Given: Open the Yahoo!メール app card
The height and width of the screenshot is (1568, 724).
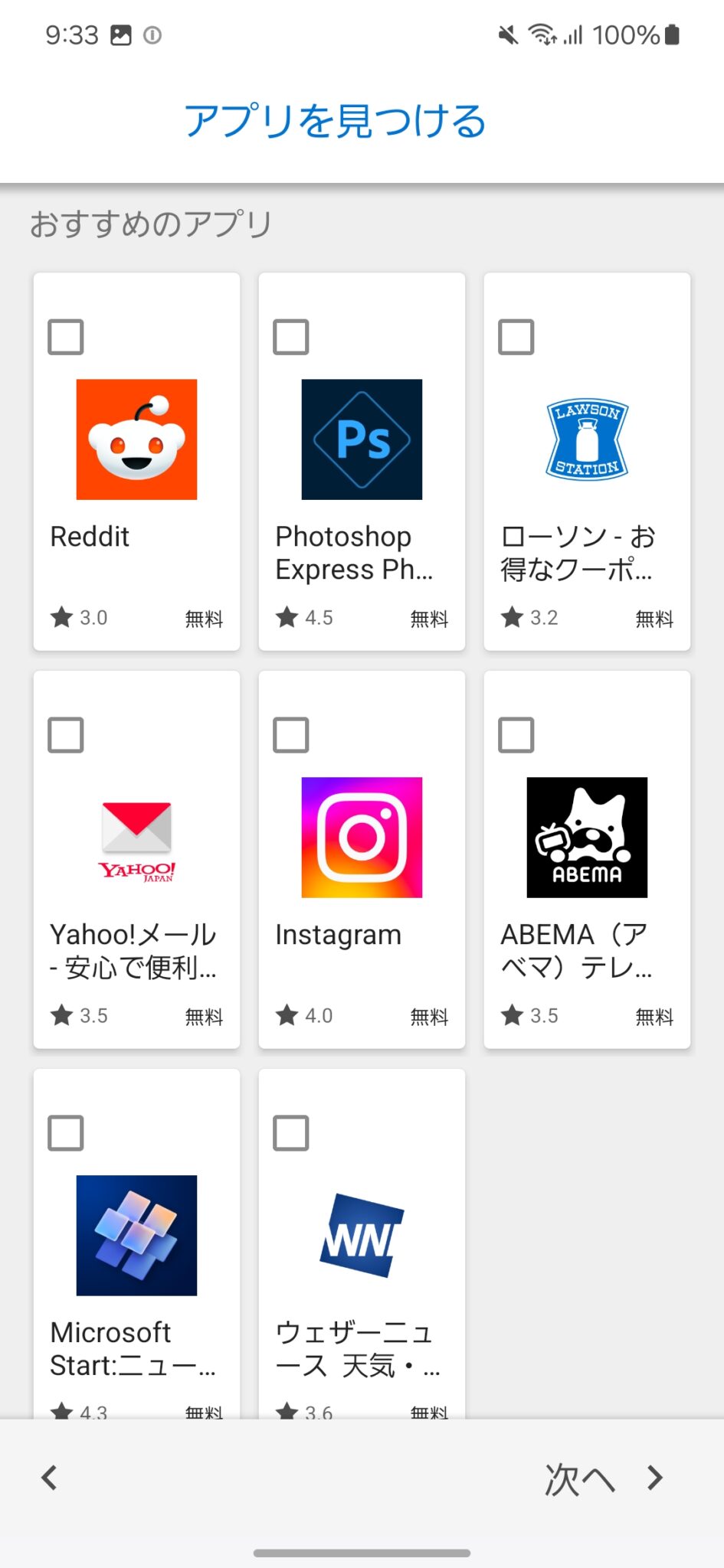Looking at the screenshot, I should coord(136,857).
